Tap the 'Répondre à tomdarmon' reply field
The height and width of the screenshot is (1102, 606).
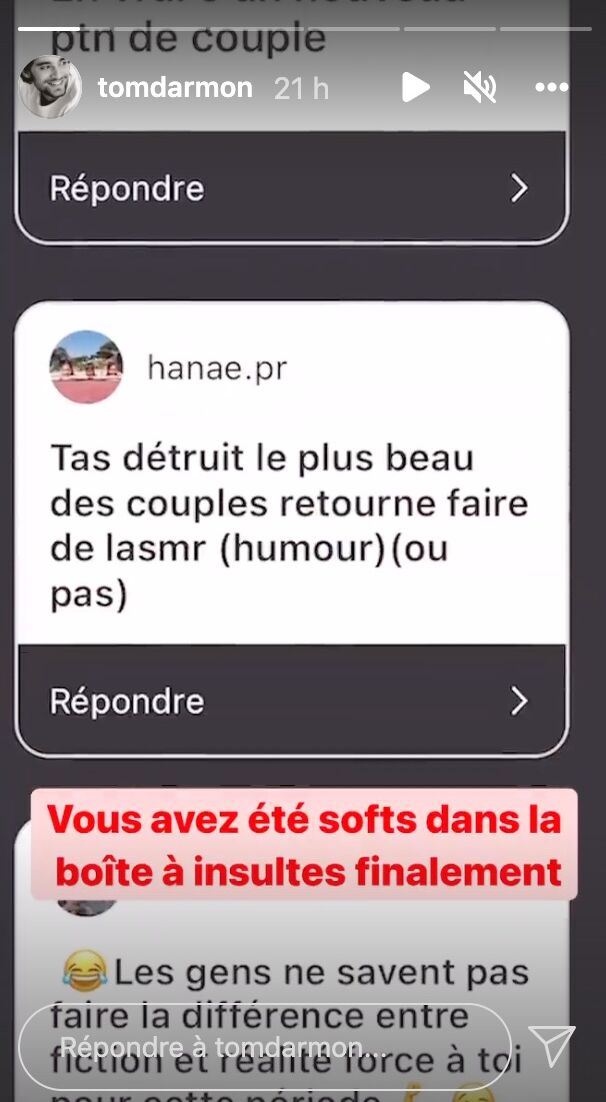coord(265,1047)
